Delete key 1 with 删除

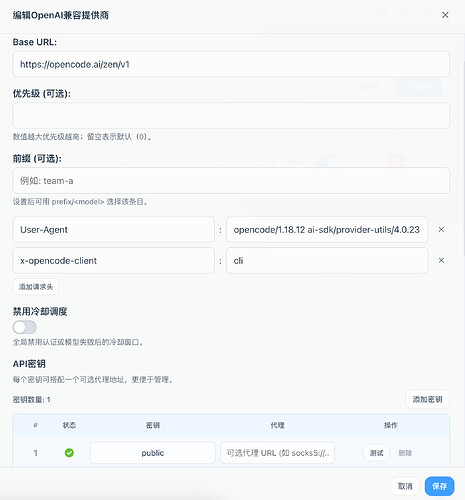tap(405, 453)
